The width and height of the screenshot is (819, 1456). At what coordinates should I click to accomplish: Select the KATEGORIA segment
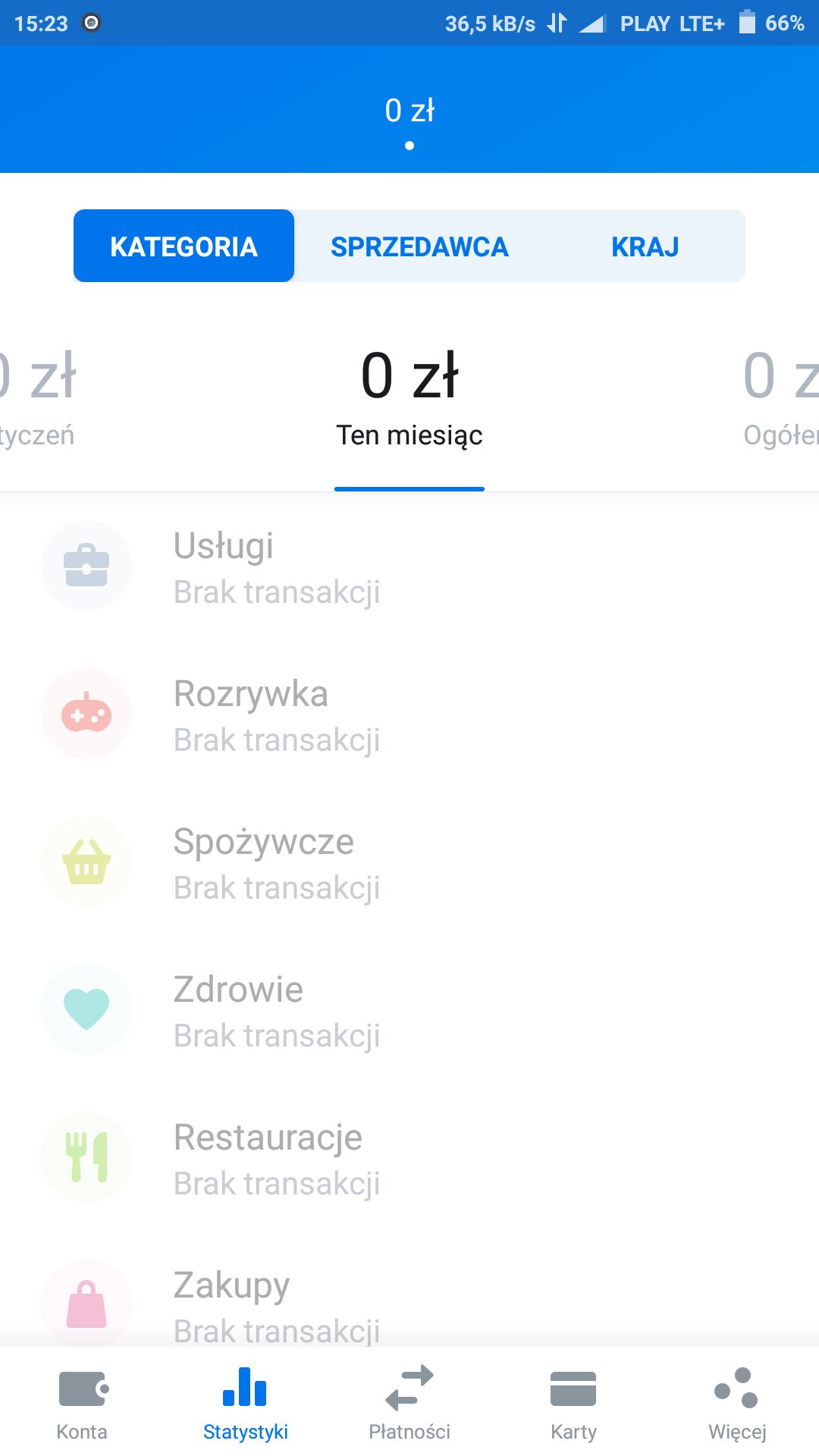(184, 246)
